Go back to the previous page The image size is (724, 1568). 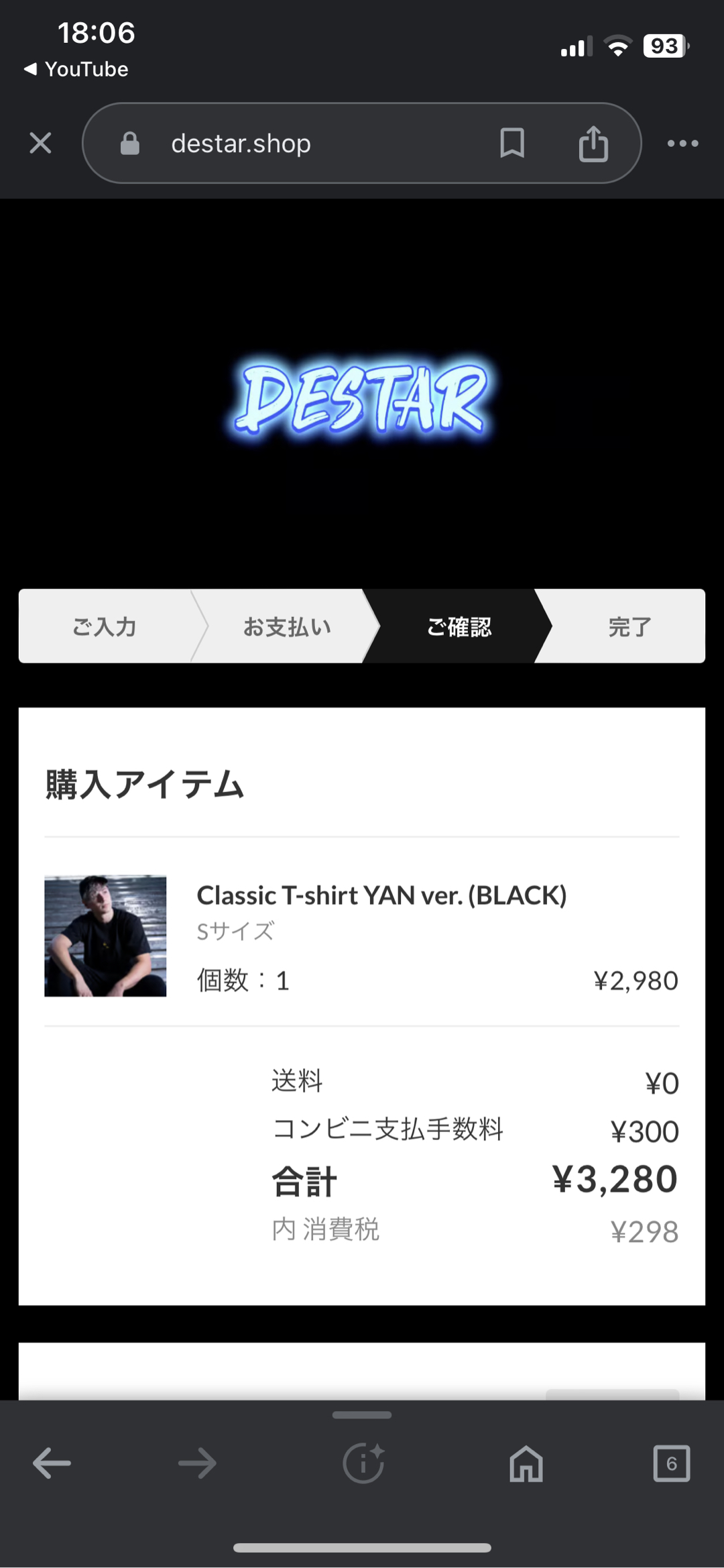[x=52, y=1463]
